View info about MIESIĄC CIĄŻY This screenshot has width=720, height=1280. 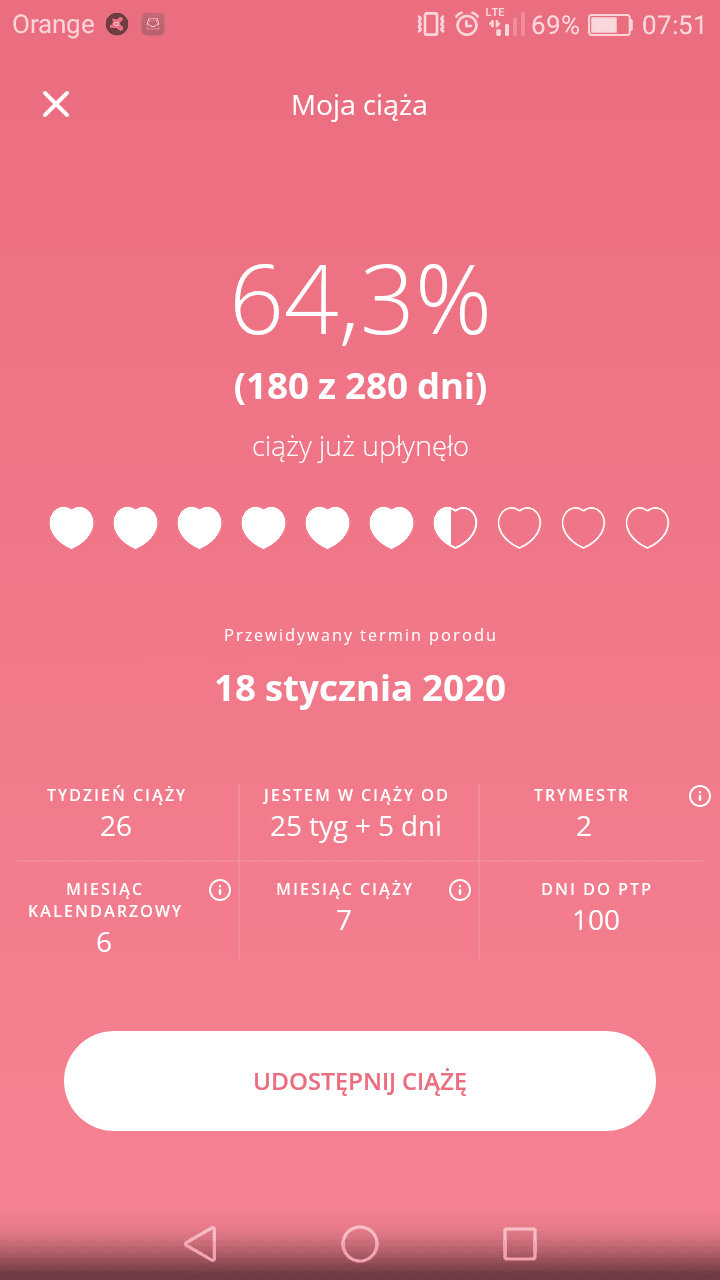[x=460, y=890]
